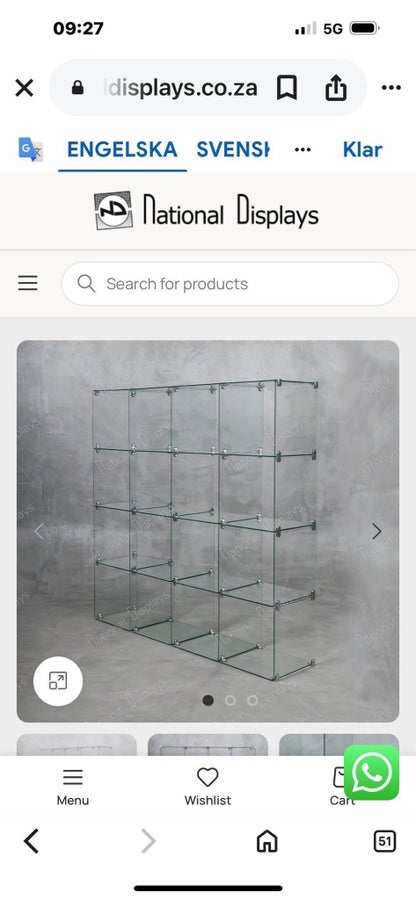This screenshot has height=900, width=416.
Task: Bookmark this page in the address bar
Action: coord(286,88)
